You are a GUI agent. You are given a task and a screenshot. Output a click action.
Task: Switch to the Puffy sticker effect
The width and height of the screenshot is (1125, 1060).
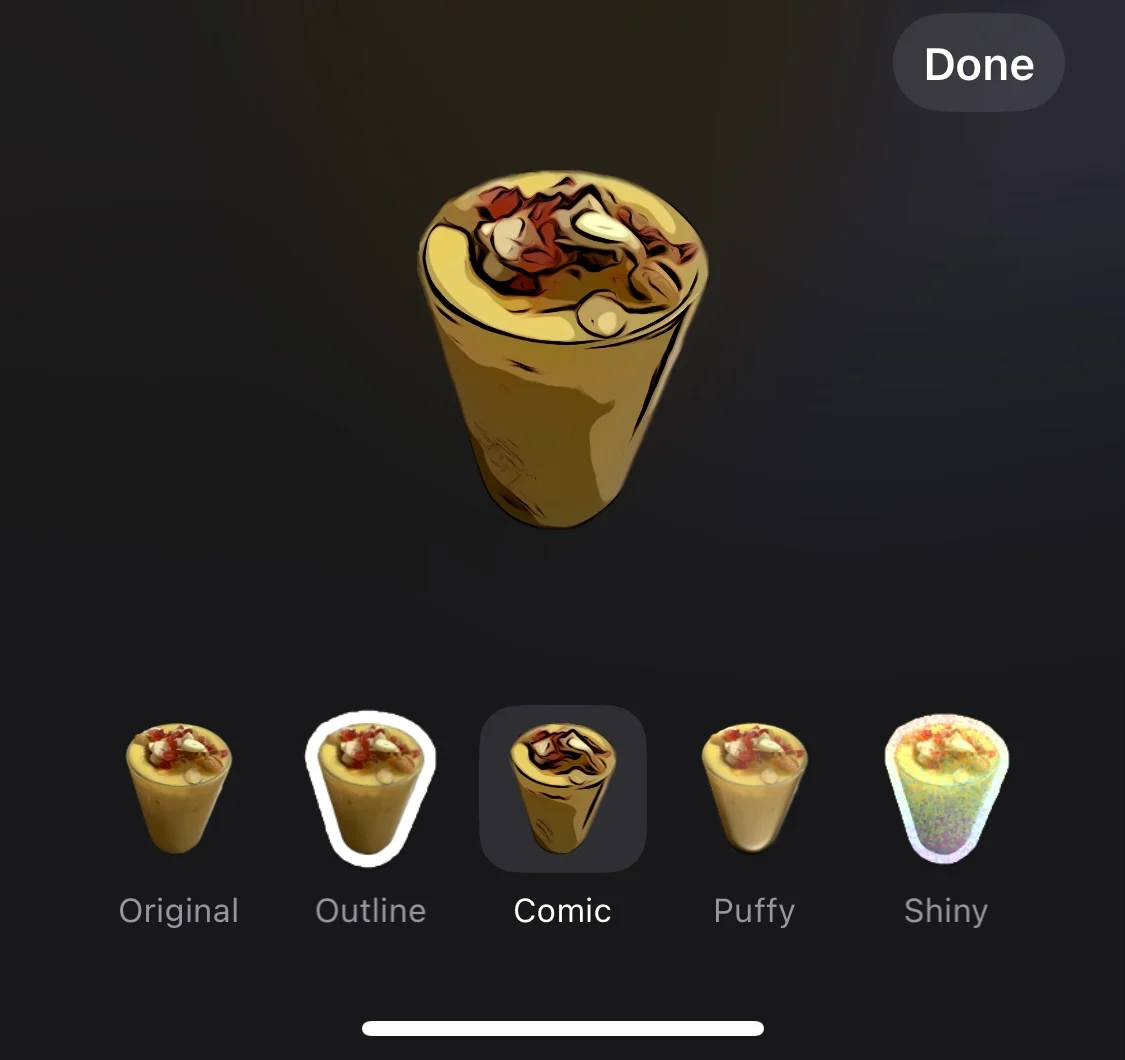tap(754, 790)
